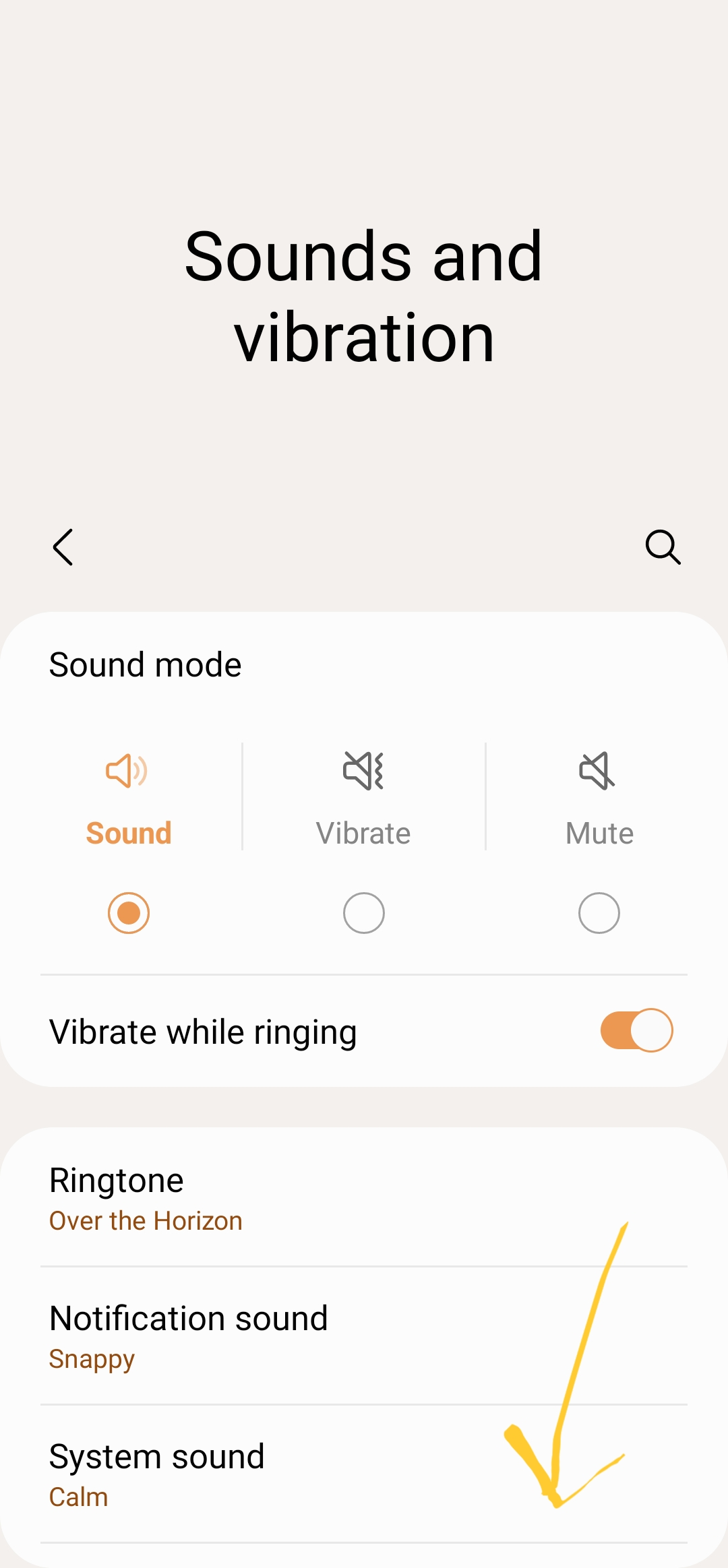Select the Vibrate sound mode
Viewport: 728px width, 1568px height.
(x=364, y=913)
